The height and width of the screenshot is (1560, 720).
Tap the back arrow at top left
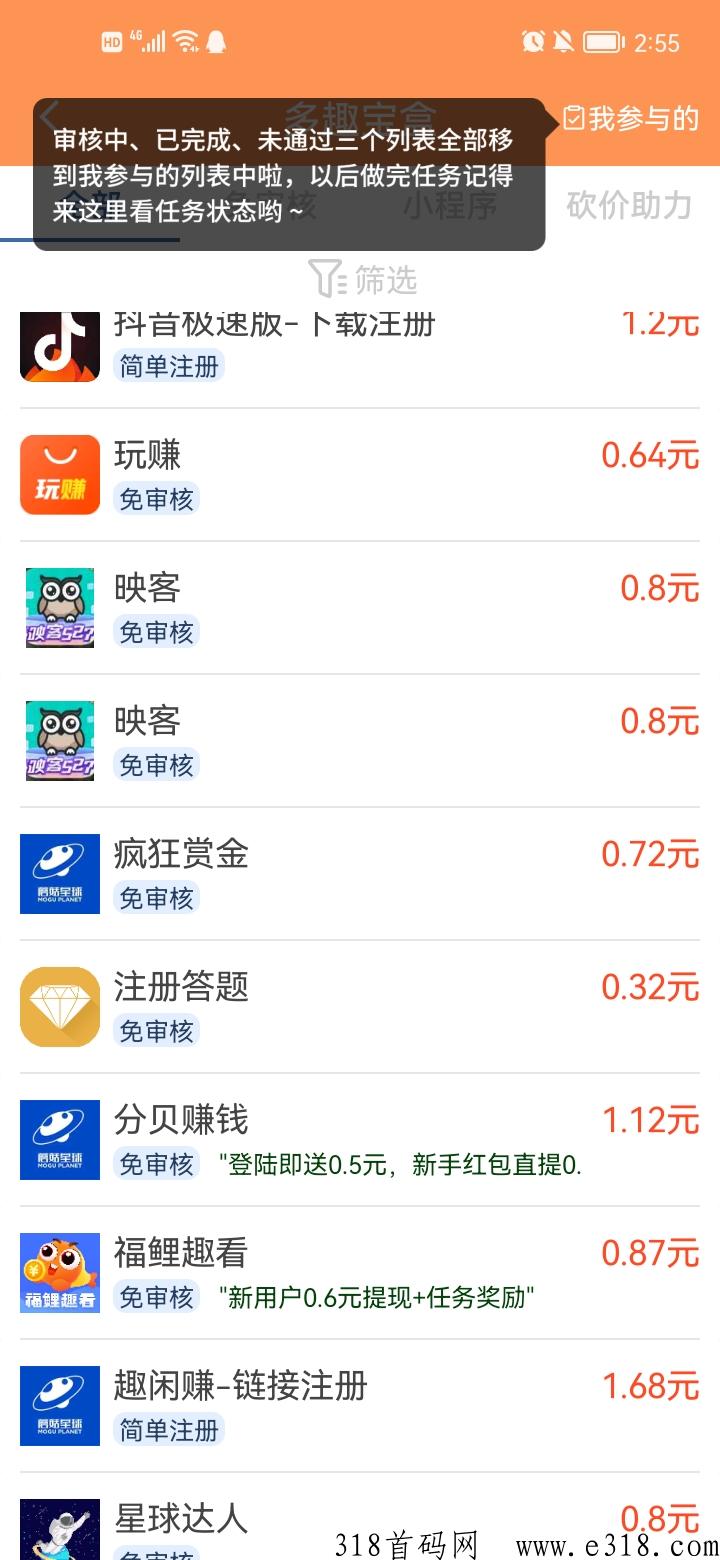tap(48, 117)
